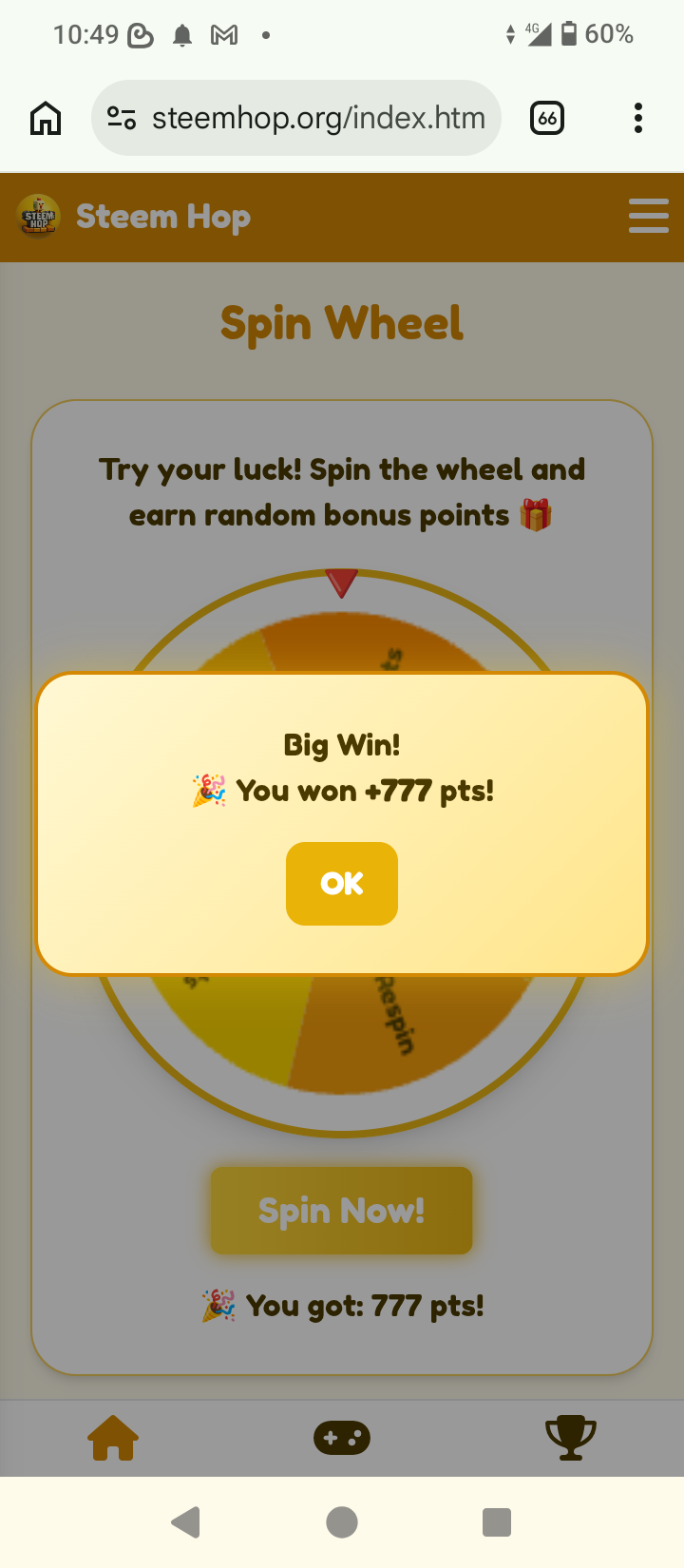
Task: Tap the browser home icon
Action: click(x=46, y=118)
